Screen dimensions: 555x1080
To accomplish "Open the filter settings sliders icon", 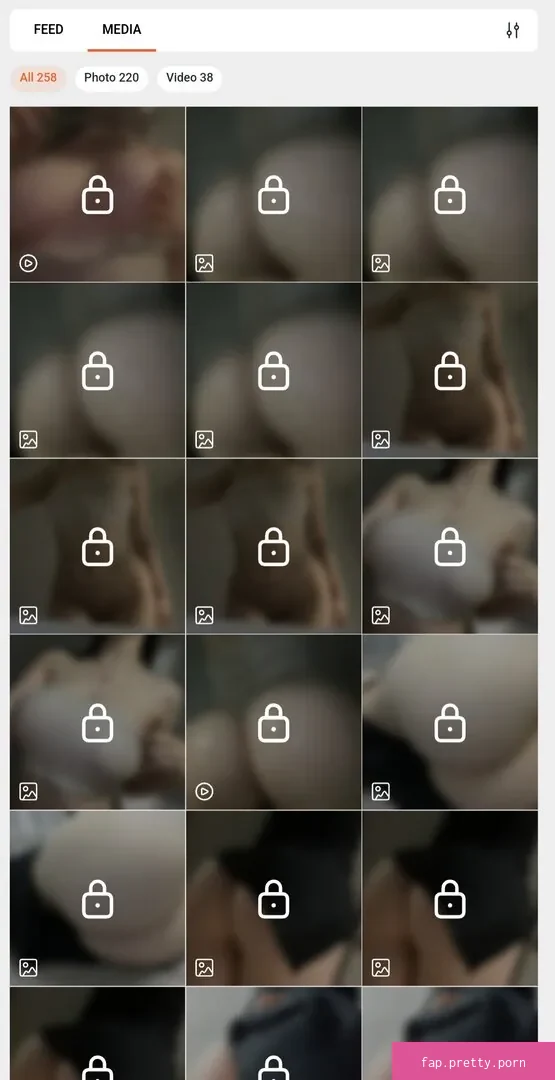I will pos(512,30).
